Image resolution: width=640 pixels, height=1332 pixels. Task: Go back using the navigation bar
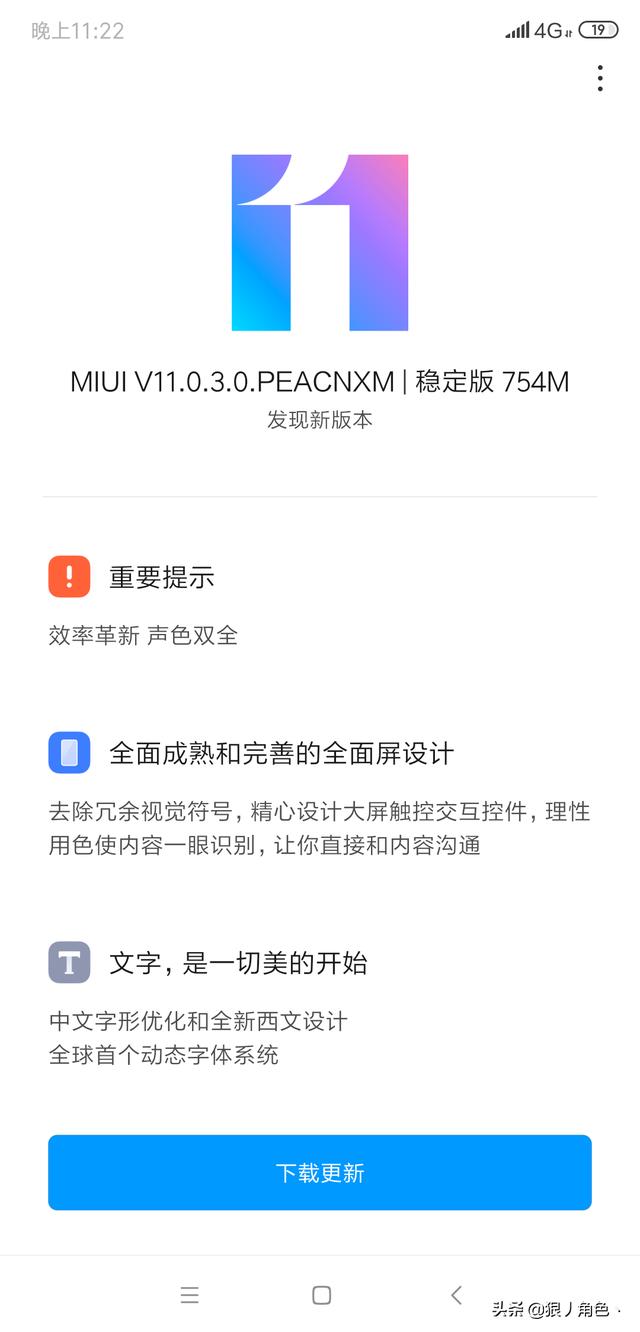456,1295
